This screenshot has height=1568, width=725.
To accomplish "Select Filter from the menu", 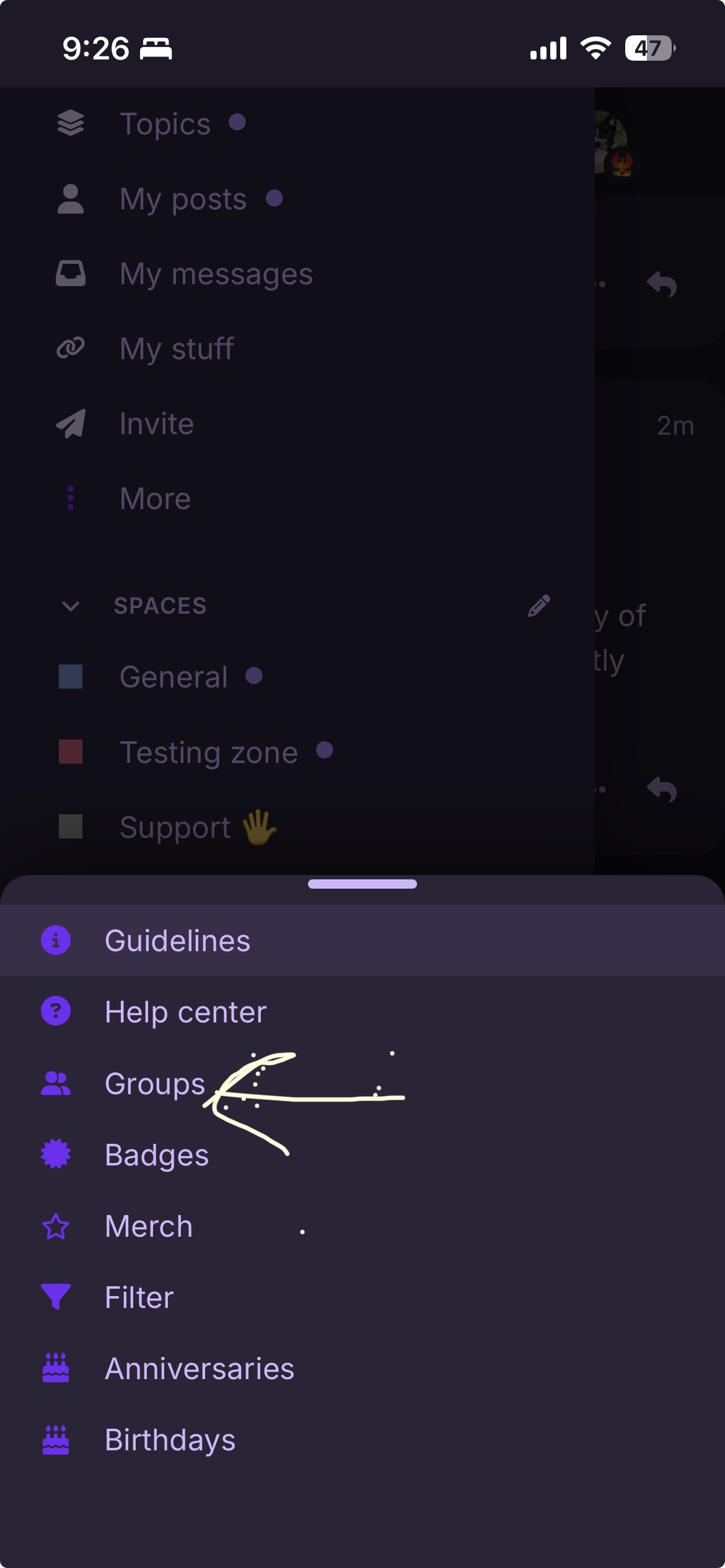I will (139, 1297).
